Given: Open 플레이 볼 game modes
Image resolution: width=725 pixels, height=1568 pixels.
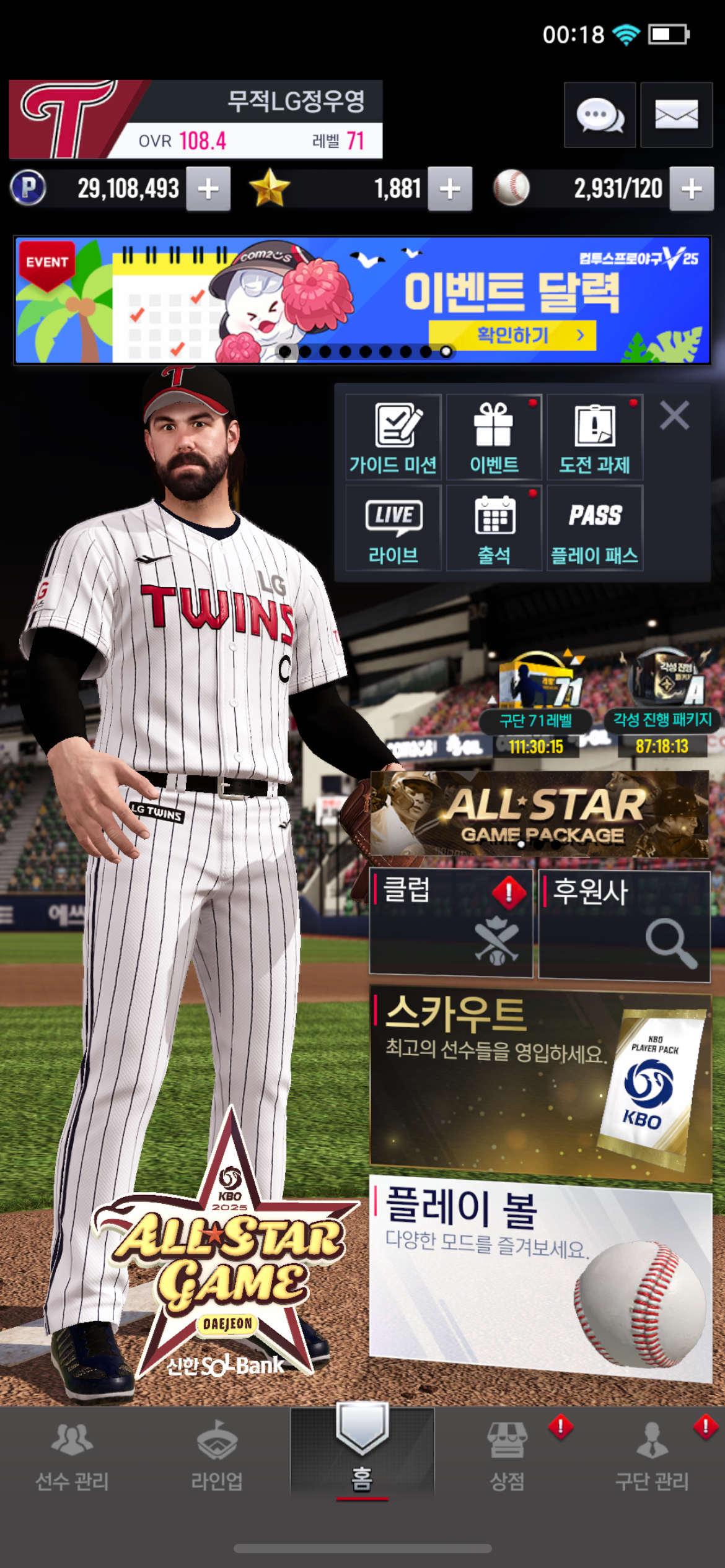Looking at the screenshot, I should (540, 1277).
